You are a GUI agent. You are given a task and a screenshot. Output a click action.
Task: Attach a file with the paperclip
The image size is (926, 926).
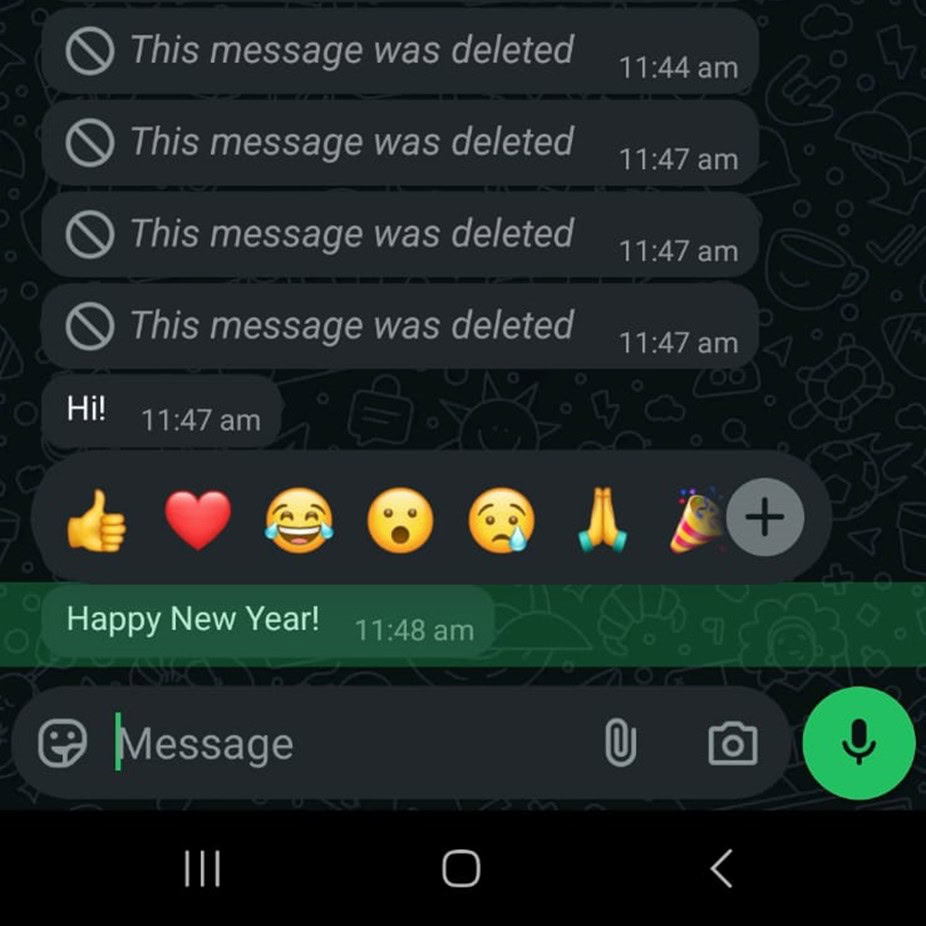[x=620, y=743]
